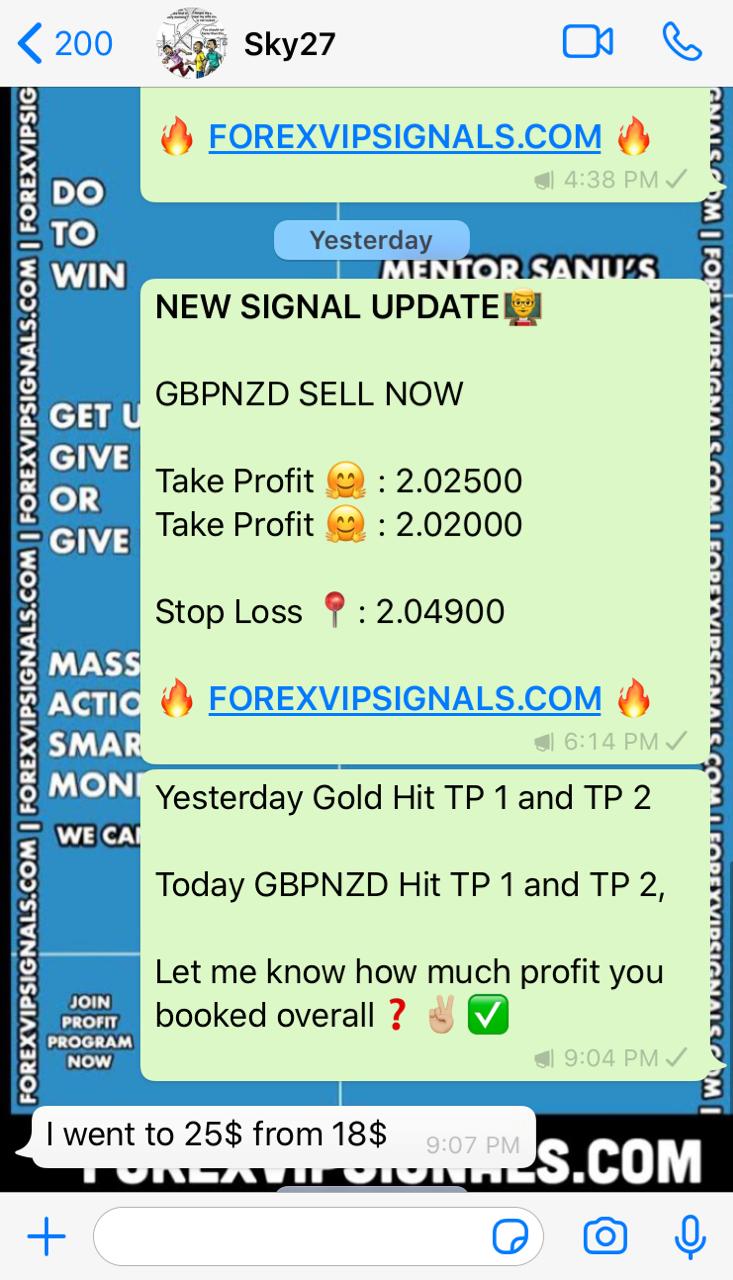Open the FOREXVIPSIGNALS.COM link in the 6:14 PM message

pyautogui.click(x=404, y=699)
